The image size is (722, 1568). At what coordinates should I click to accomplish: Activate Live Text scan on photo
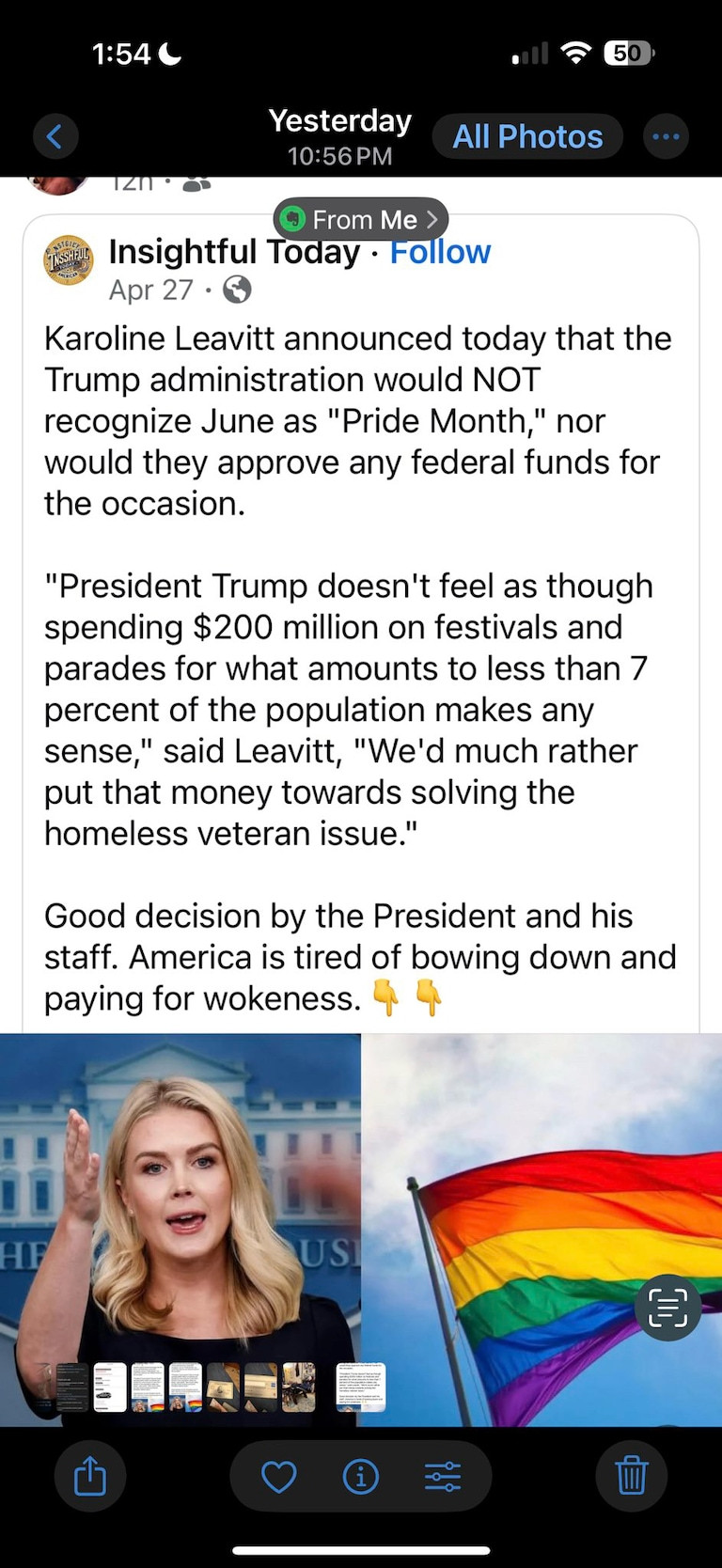pyautogui.click(x=667, y=1308)
